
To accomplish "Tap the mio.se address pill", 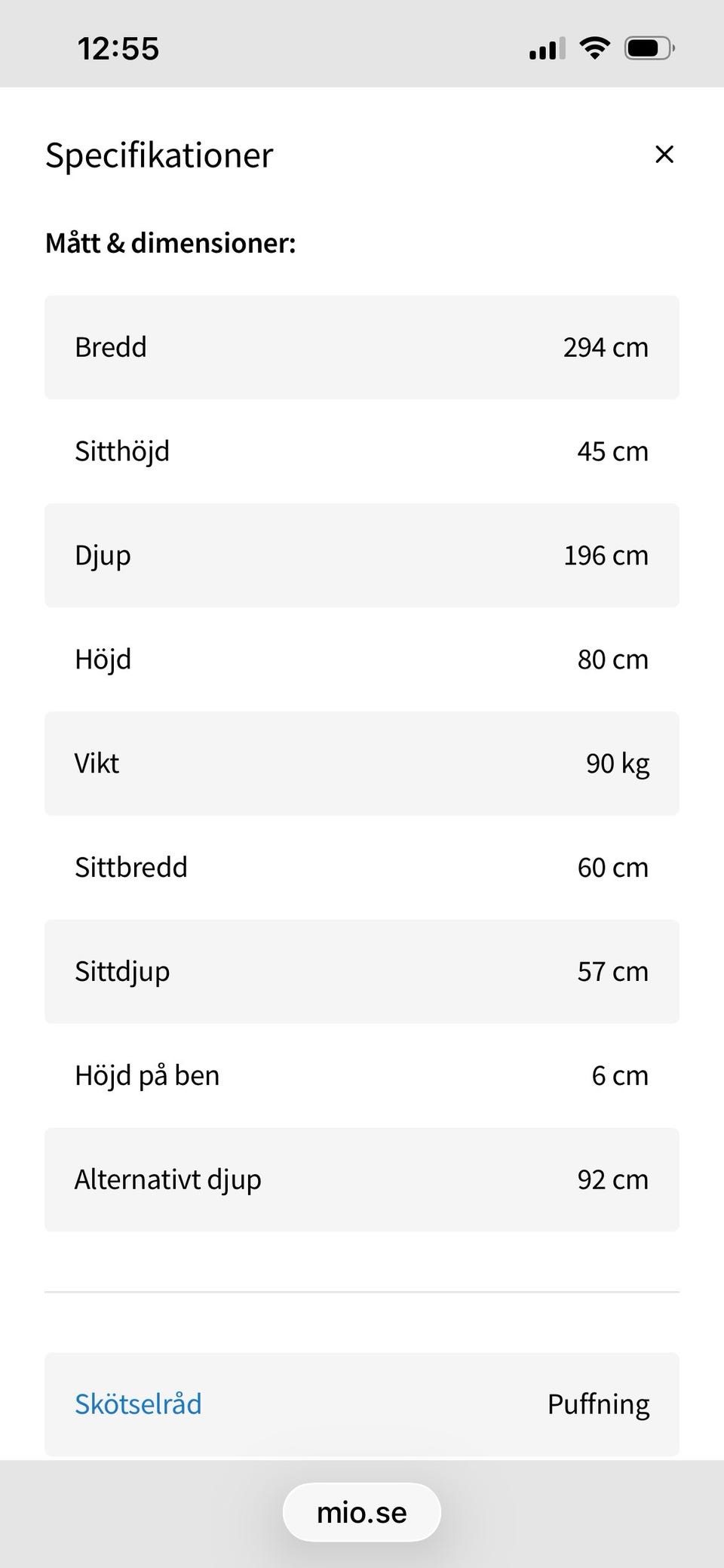I will pyautogui.click(x=362, y=1512).
